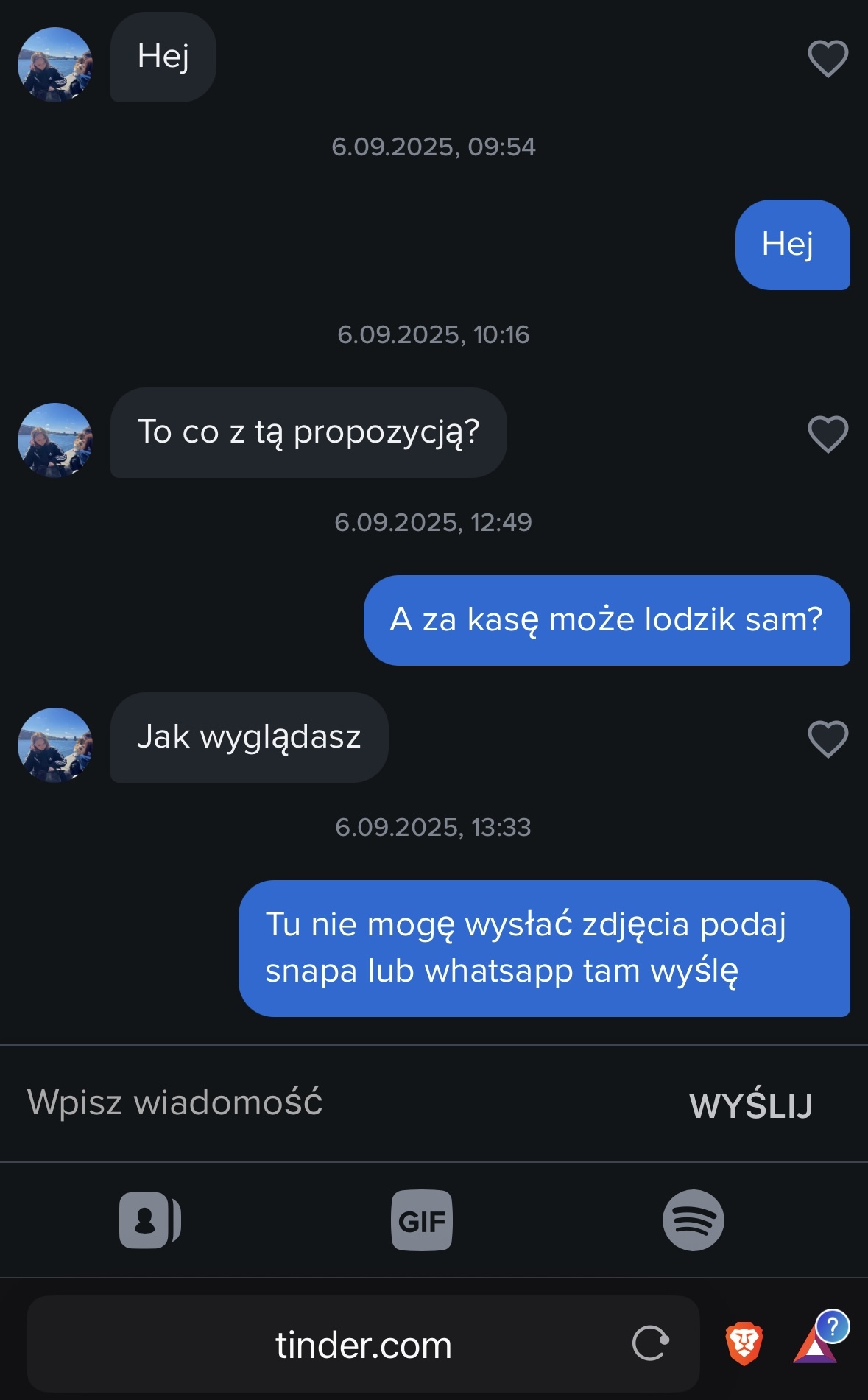Open Brave Shields lion icon
The height and width of the screenshot is (1400, 868).
pyautogui.click(x=744, y=1343)
